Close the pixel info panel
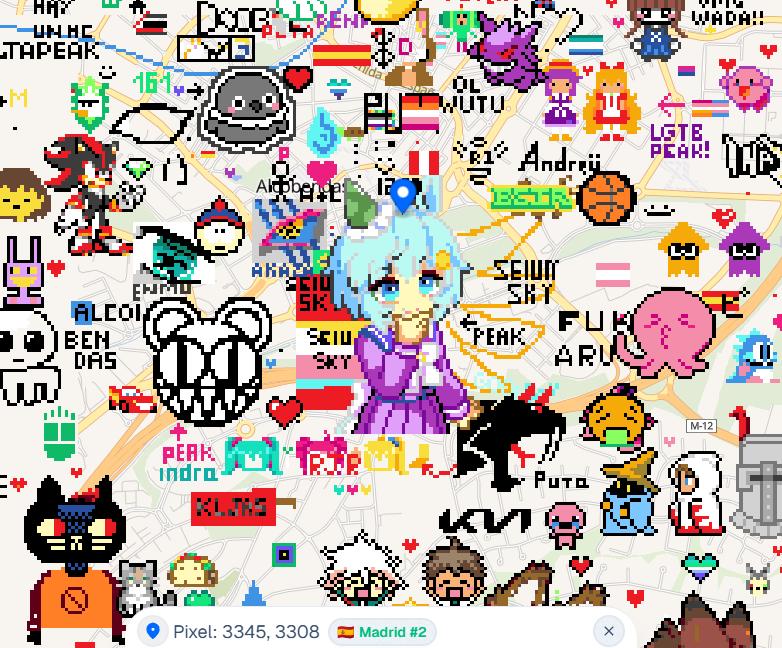The image size is (782, 648). tap(608, 631)
